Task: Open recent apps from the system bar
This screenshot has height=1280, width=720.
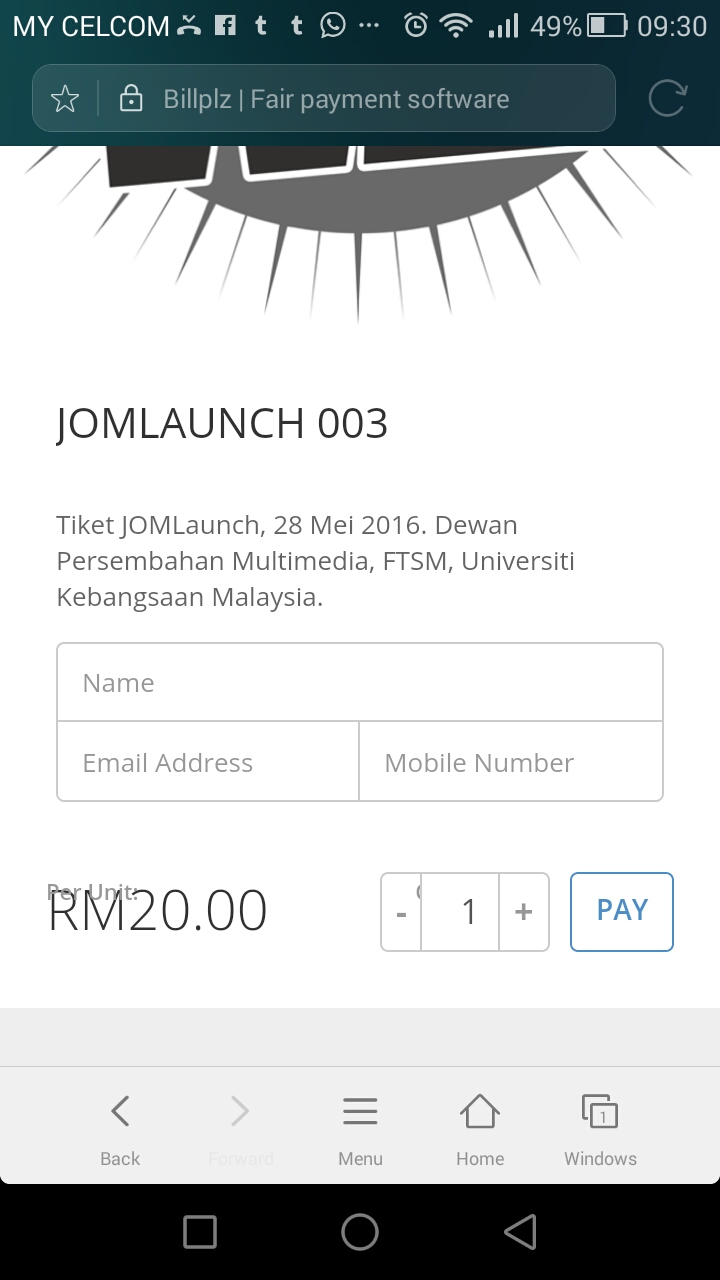Action: [x=200, y=1232]
